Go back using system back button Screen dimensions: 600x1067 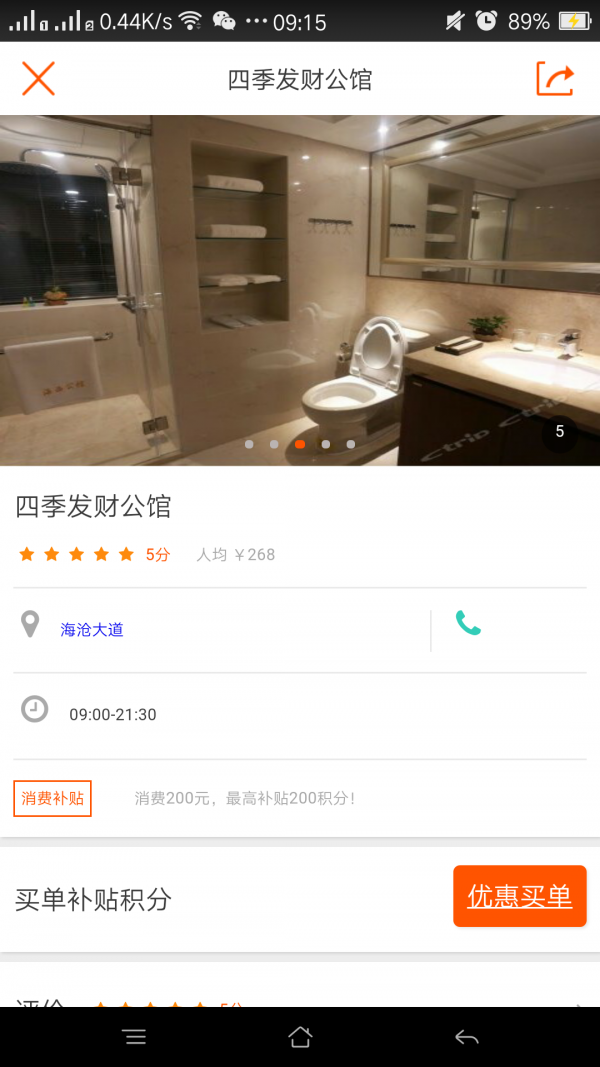click(x=466, y=1038)
